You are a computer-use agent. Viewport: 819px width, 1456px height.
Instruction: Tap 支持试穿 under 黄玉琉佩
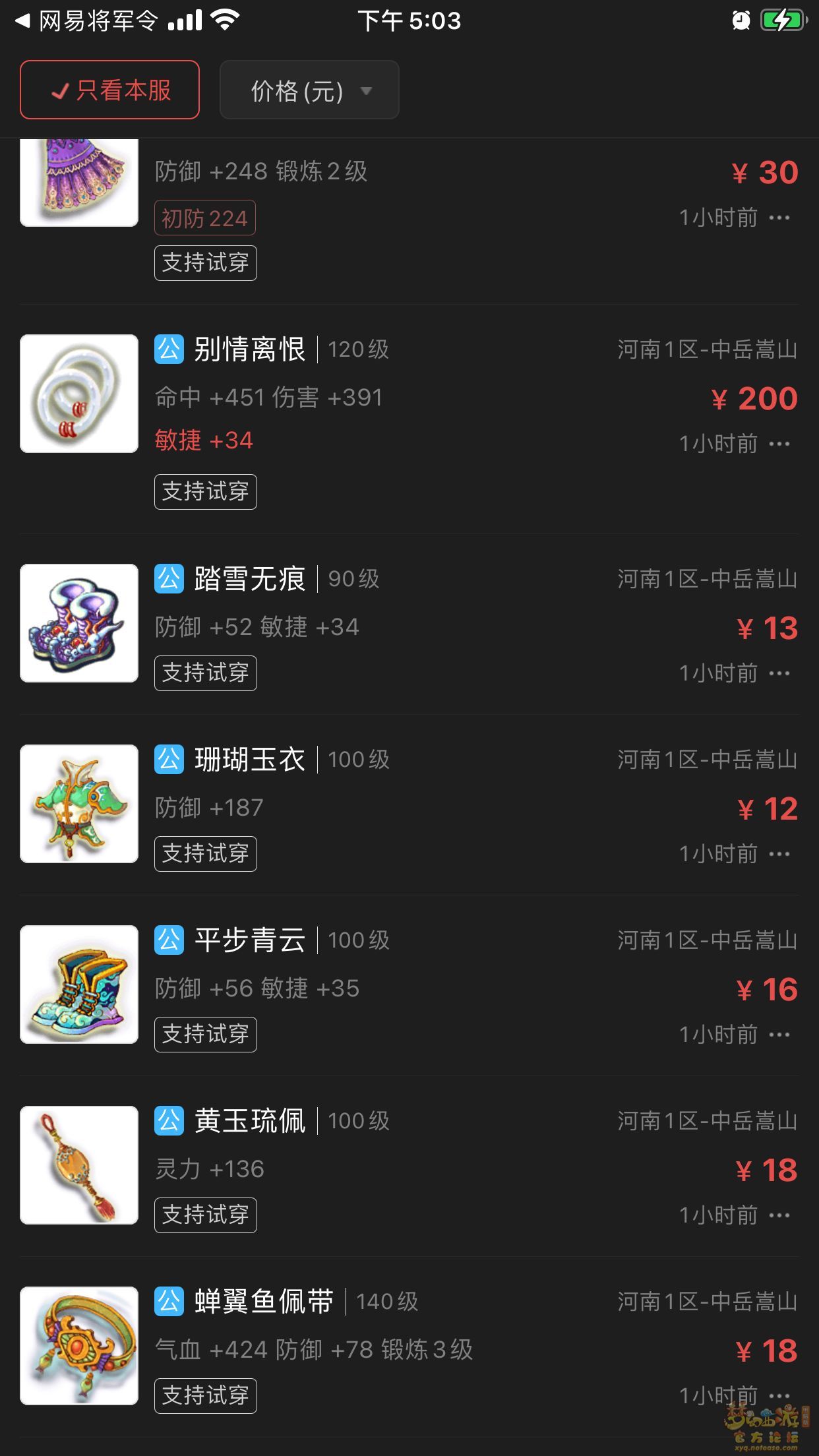[x=205, y=1215]
